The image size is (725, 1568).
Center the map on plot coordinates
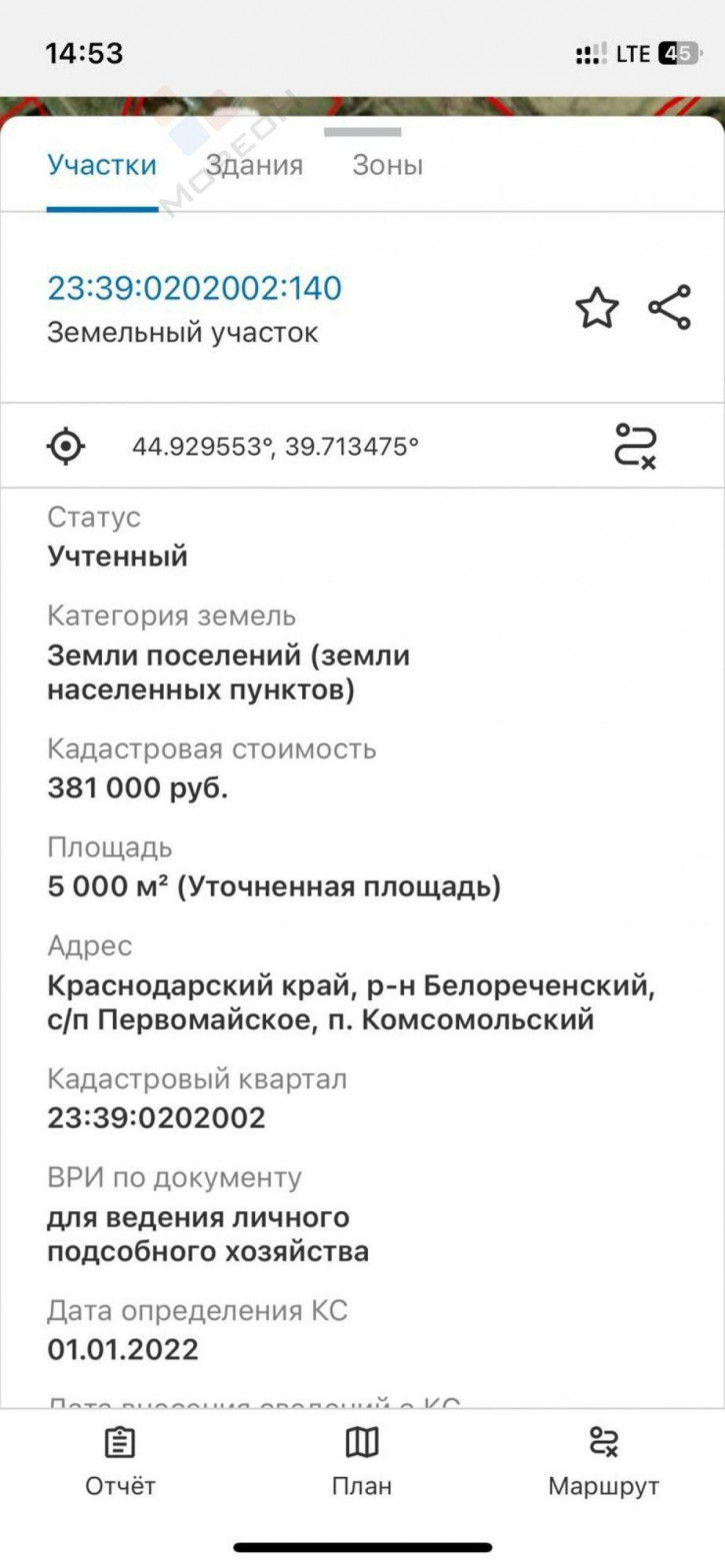click(66, 446)
